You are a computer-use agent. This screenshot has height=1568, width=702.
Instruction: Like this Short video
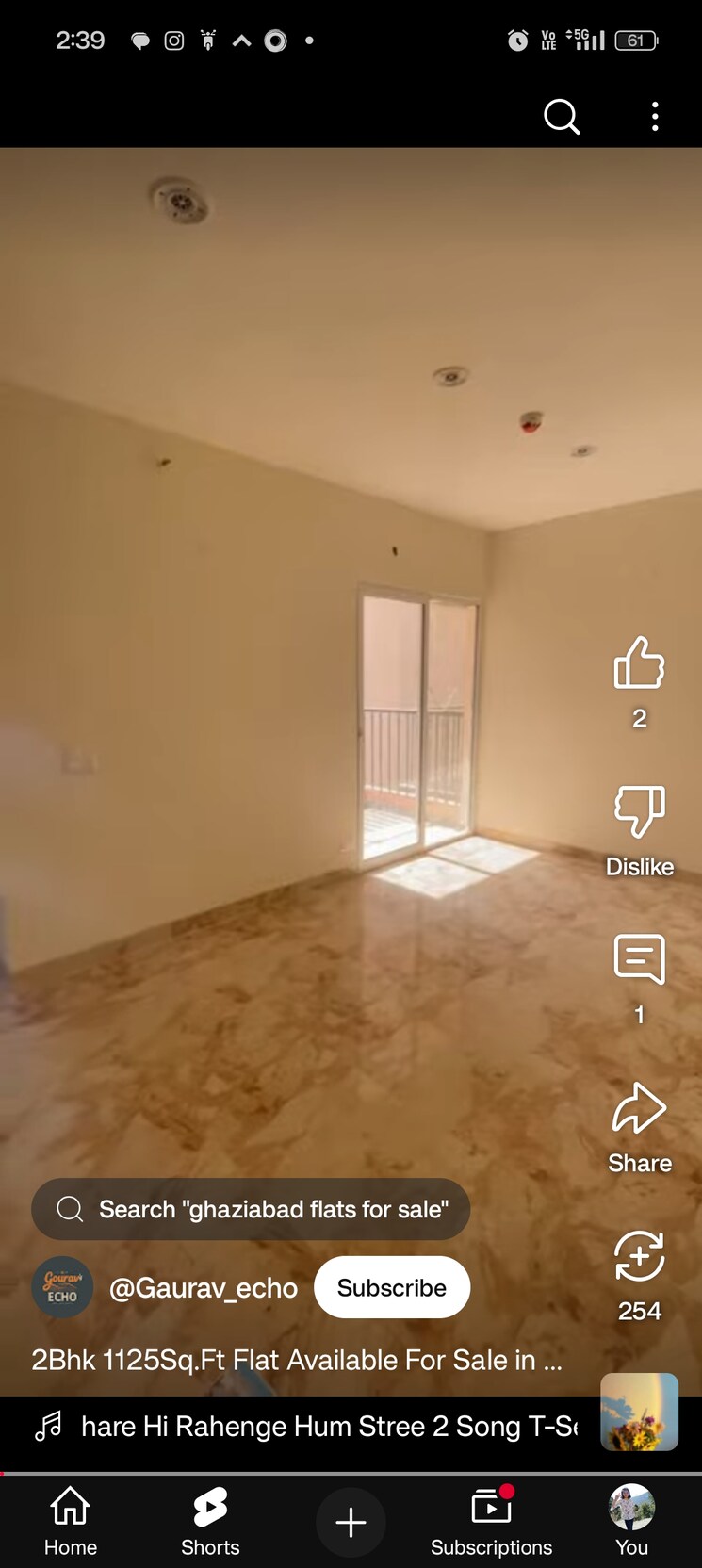[x=639, y=662]
